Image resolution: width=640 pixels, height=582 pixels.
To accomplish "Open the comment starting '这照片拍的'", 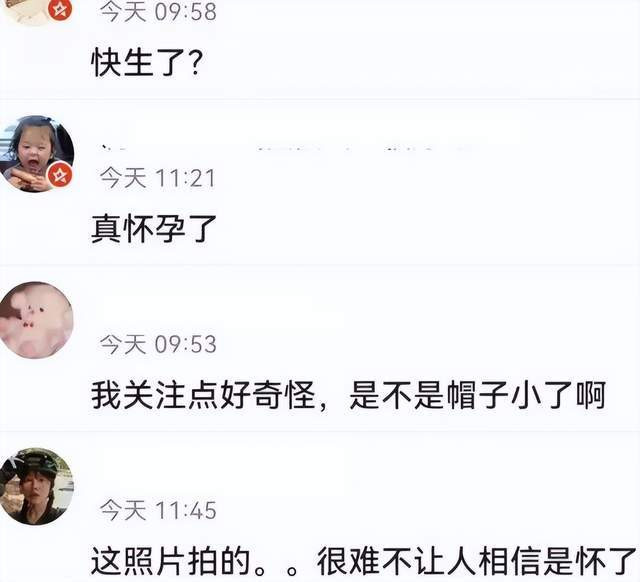I will [x=364, y=558].
